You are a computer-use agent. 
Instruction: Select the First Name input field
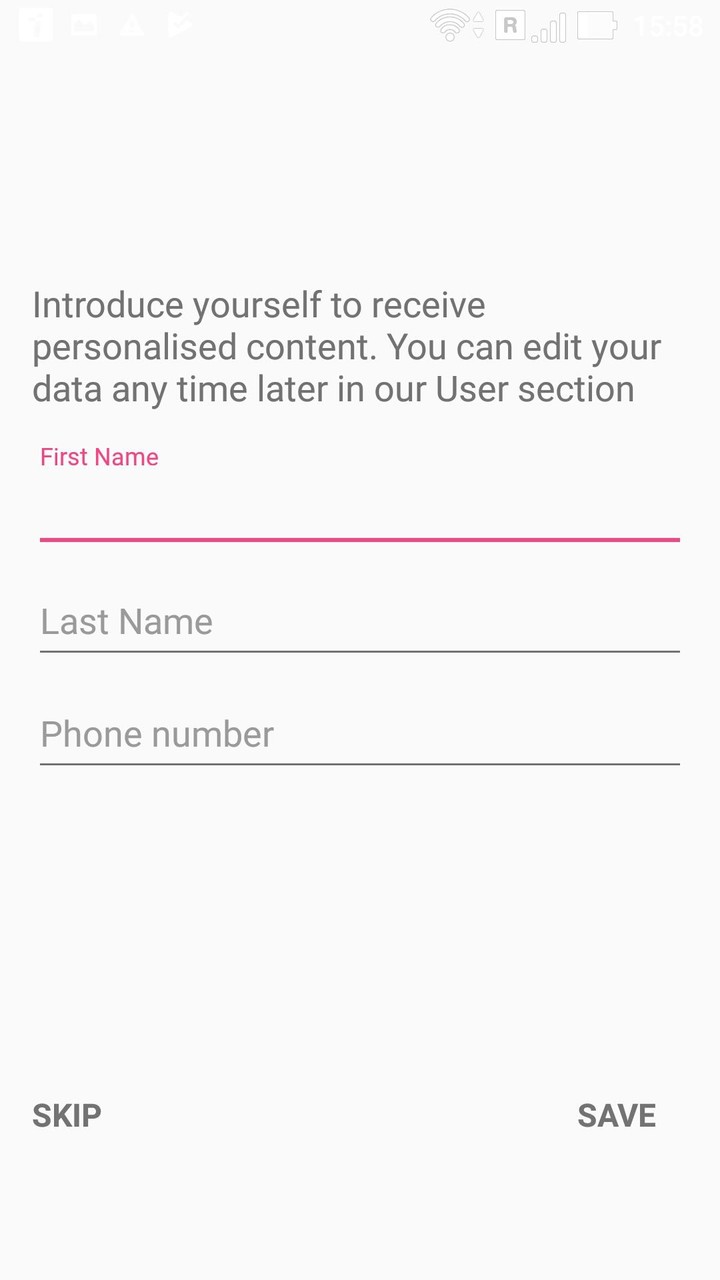tap(360, 510)
